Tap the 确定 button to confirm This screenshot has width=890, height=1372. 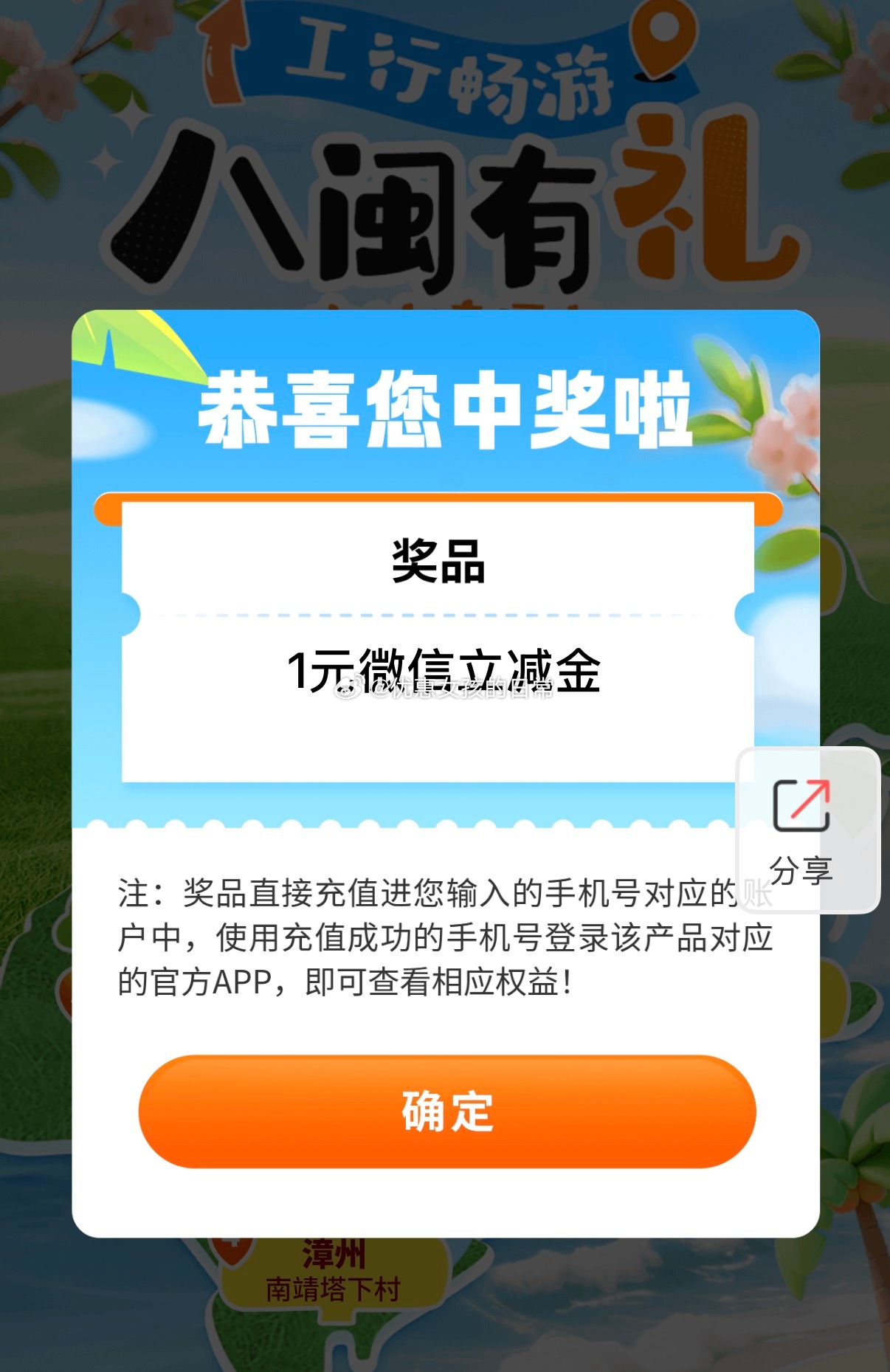pos(447,1111)
